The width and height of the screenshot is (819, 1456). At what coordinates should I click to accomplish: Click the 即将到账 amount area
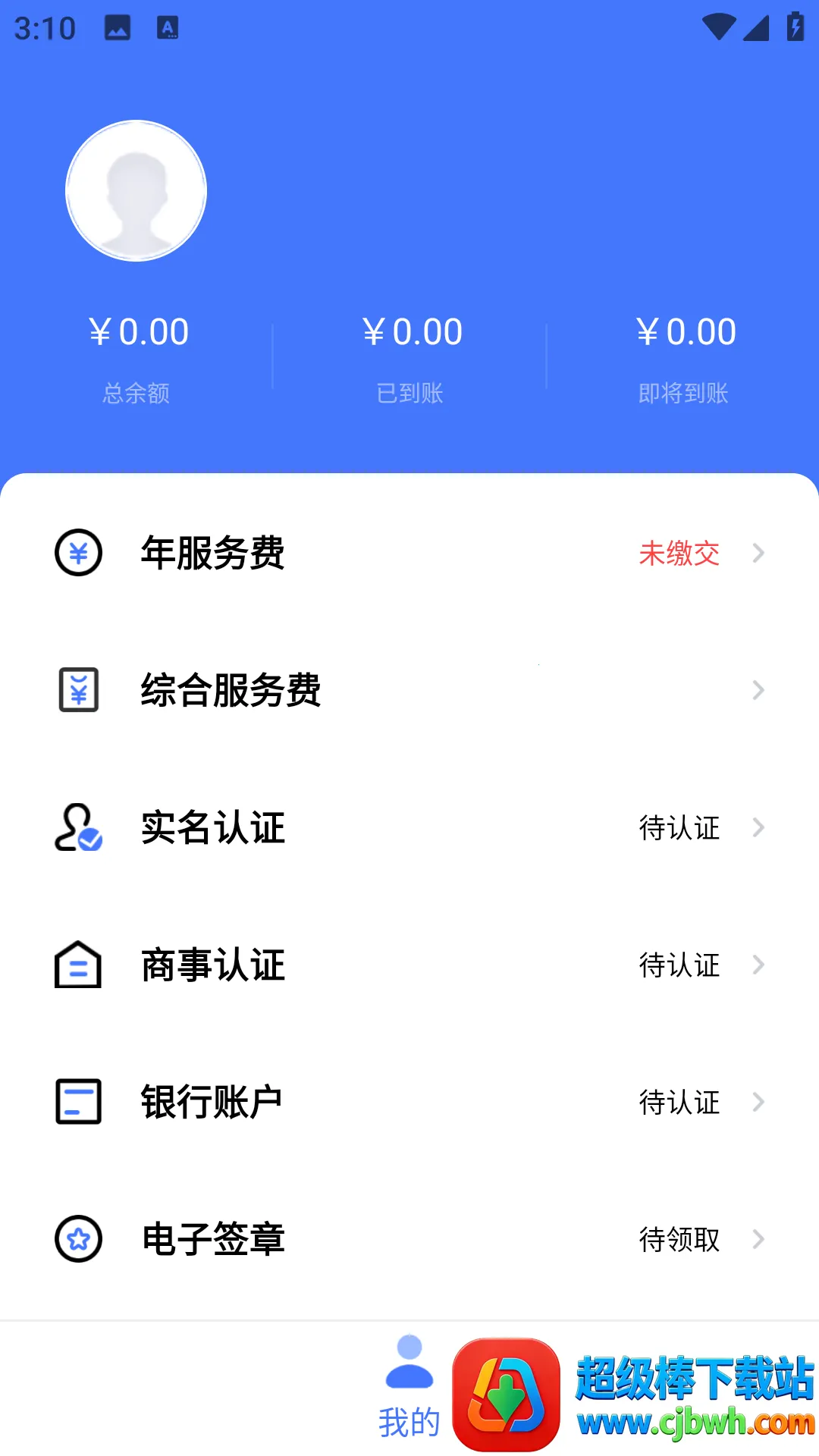(x=685, y=356)
